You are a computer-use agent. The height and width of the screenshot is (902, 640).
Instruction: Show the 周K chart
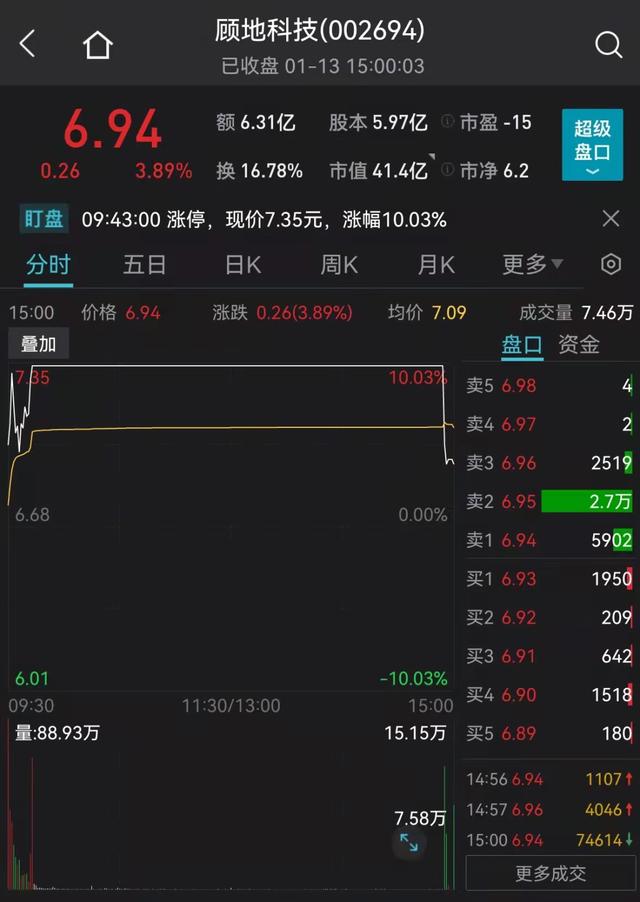pos(339,265)
